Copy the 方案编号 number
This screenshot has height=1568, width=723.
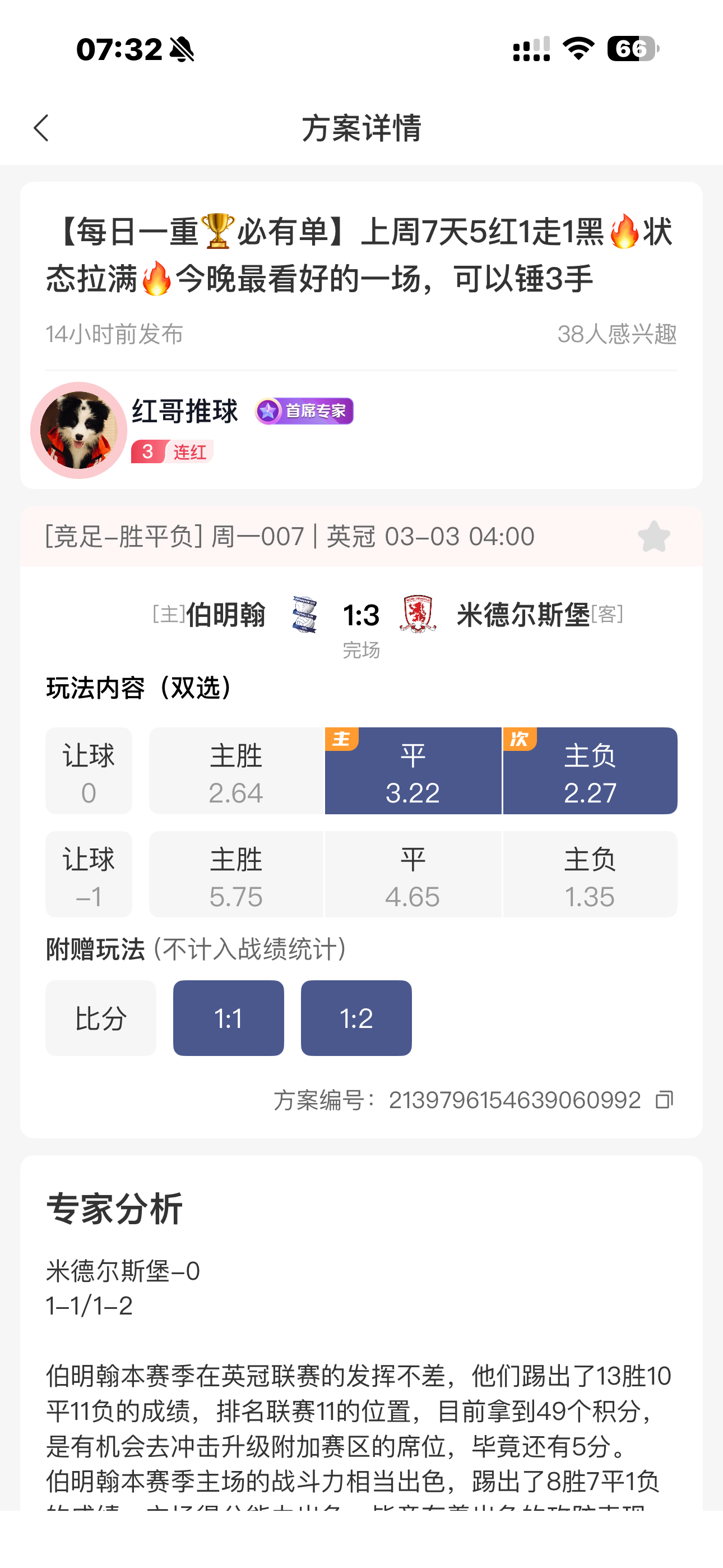[x=664, y=1100]
